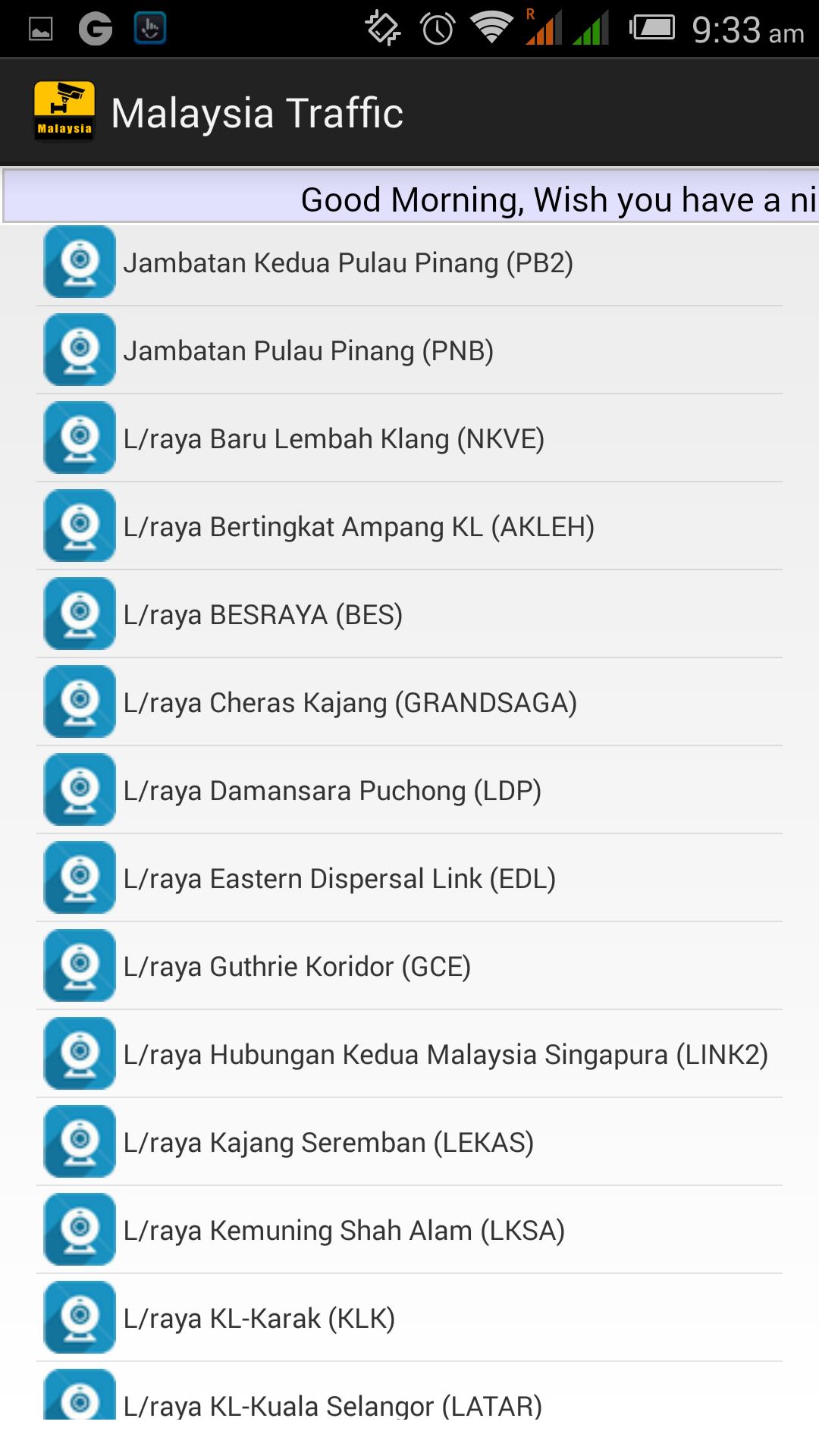Select the webcam icon beside Jambatan Kedua Pulau Pinang
The width and height of the screenshot is (819, 1456).
(x=78, y=262)
